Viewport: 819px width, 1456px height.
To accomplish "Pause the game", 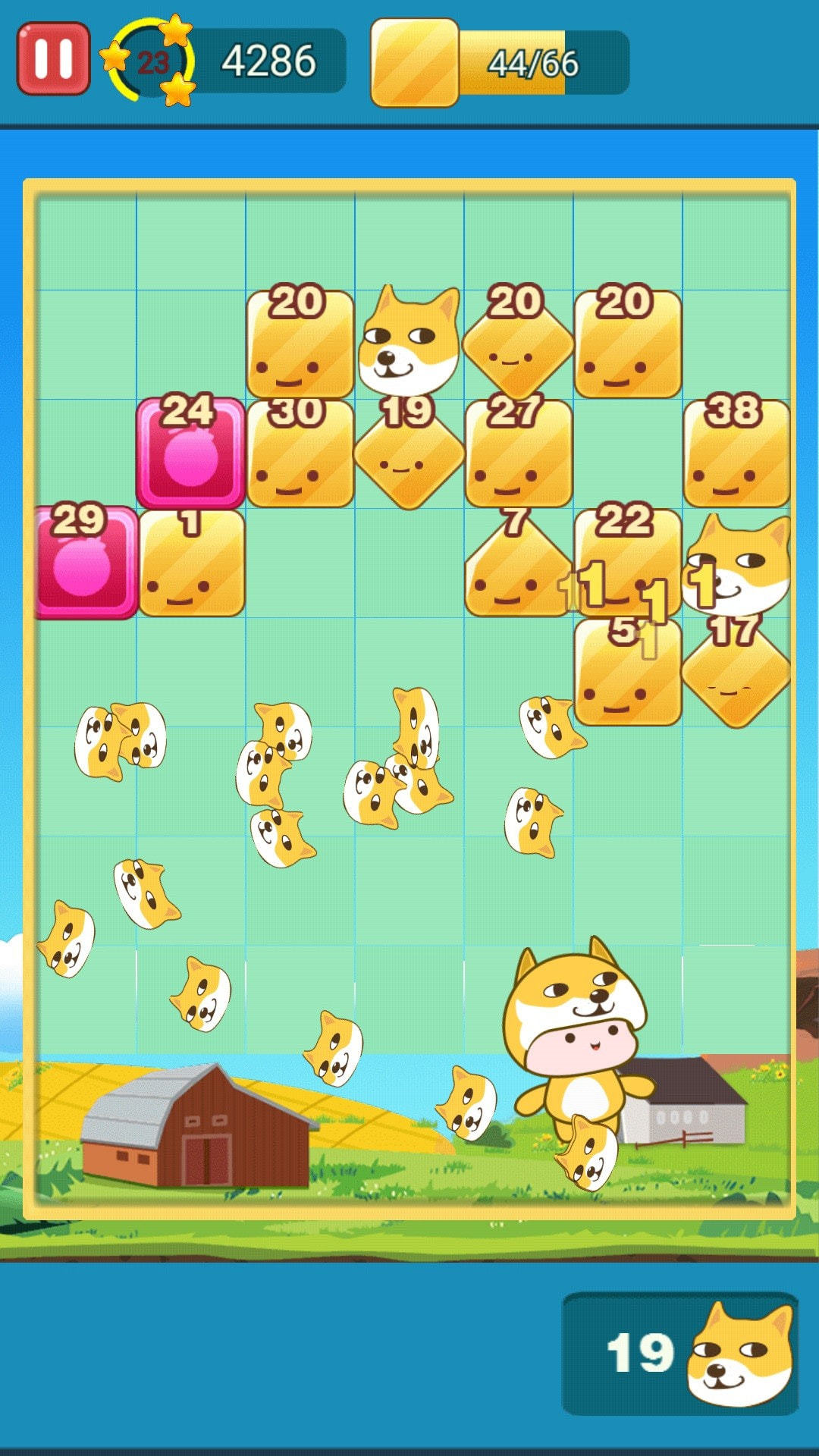I will (53, 59).
